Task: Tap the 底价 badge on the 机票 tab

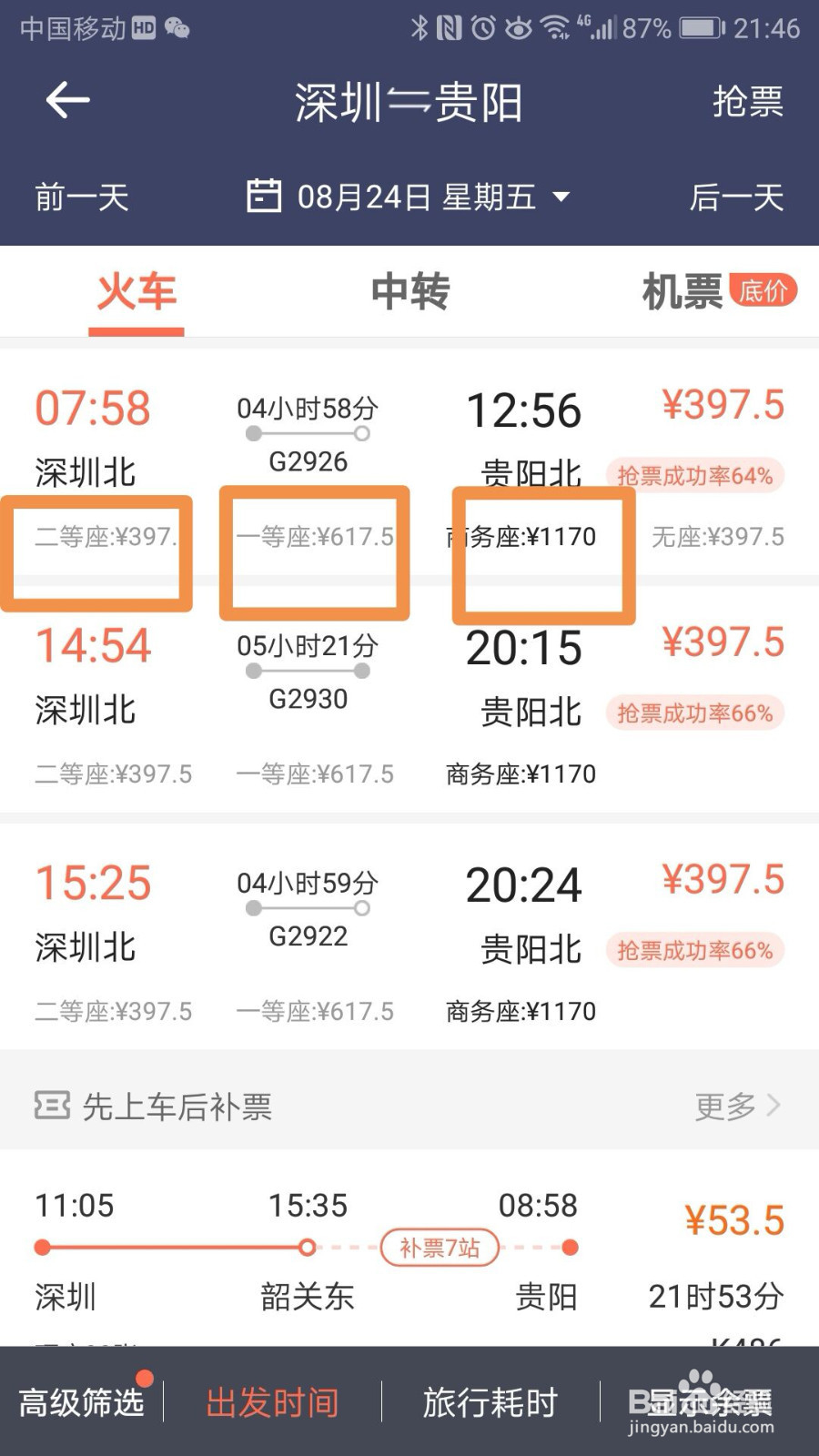Action: coord(763,293)
